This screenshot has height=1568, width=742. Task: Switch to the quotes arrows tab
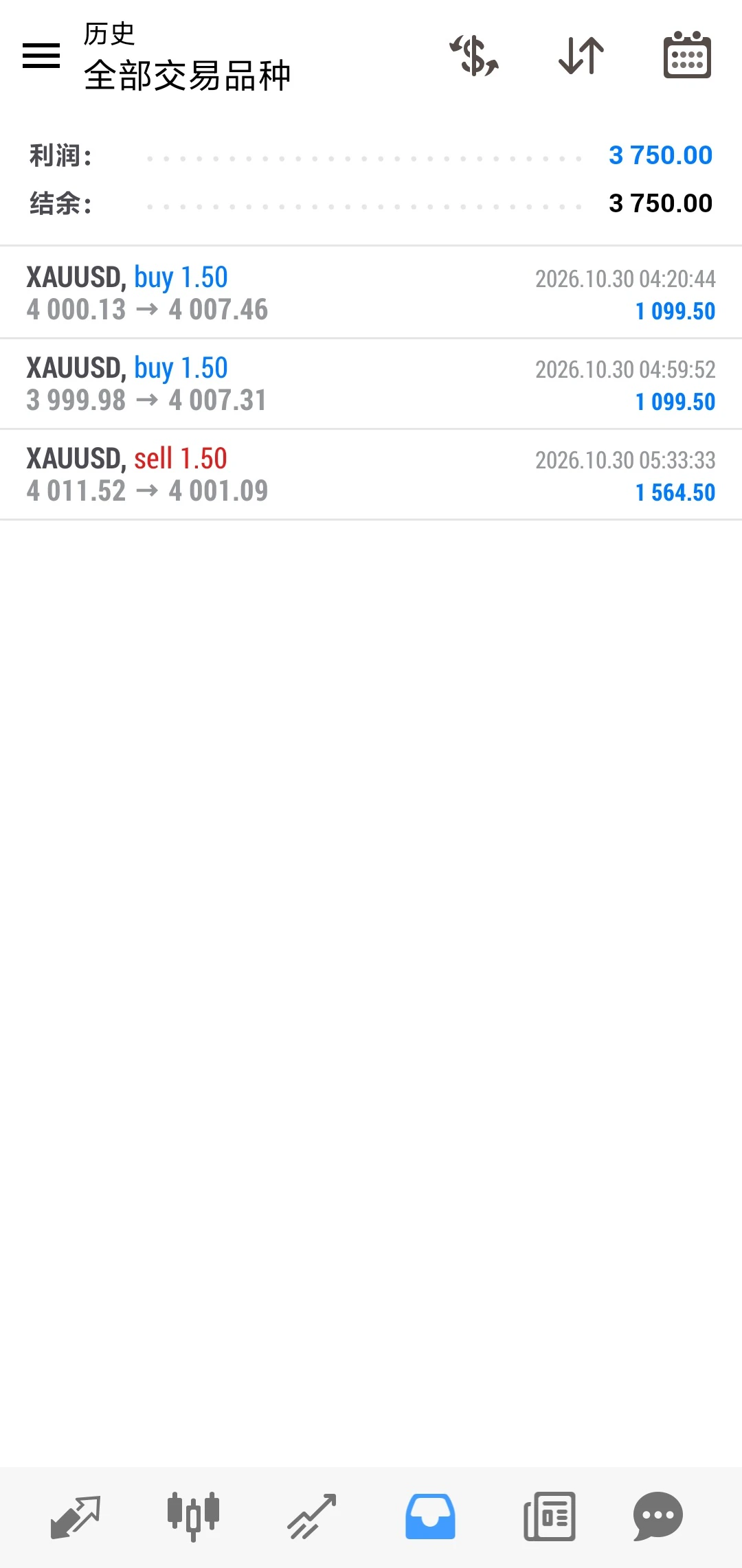tap(76, 1516)
